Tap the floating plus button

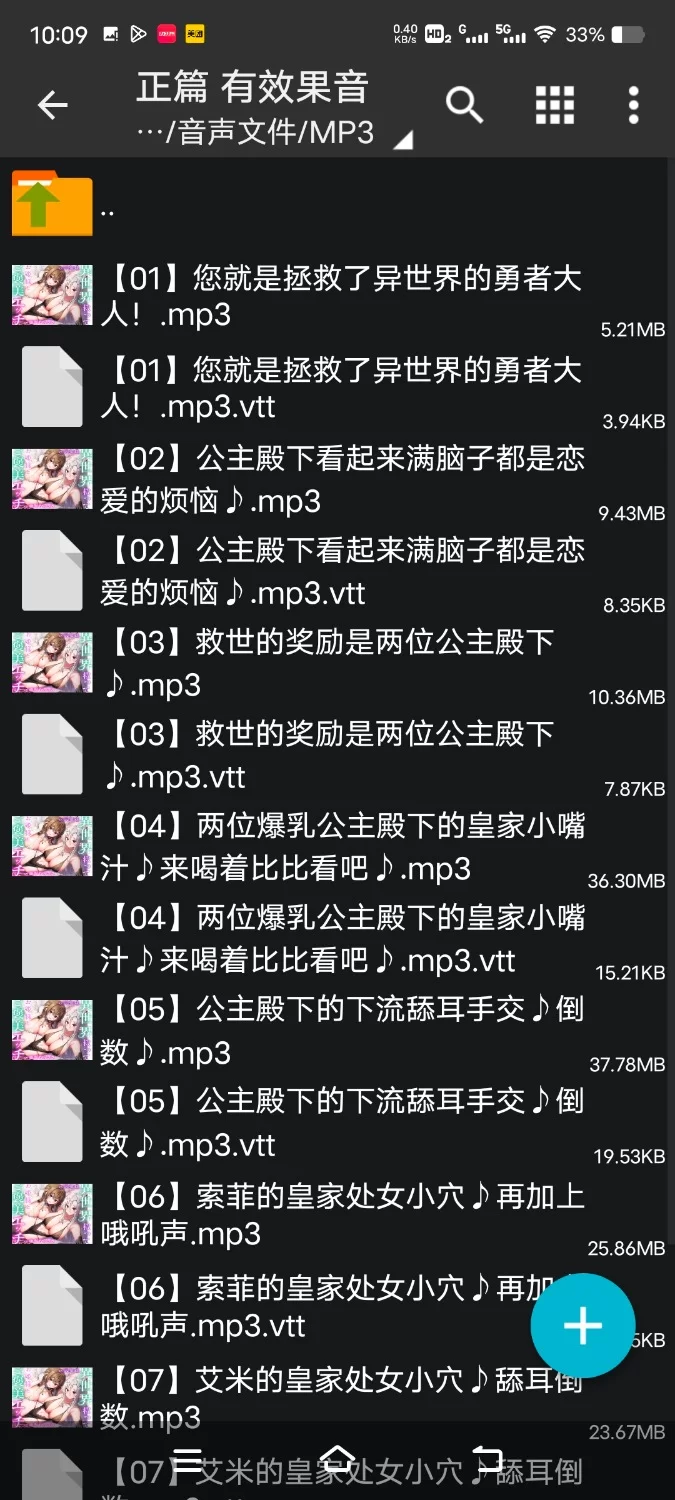[x=582, y=1326]
